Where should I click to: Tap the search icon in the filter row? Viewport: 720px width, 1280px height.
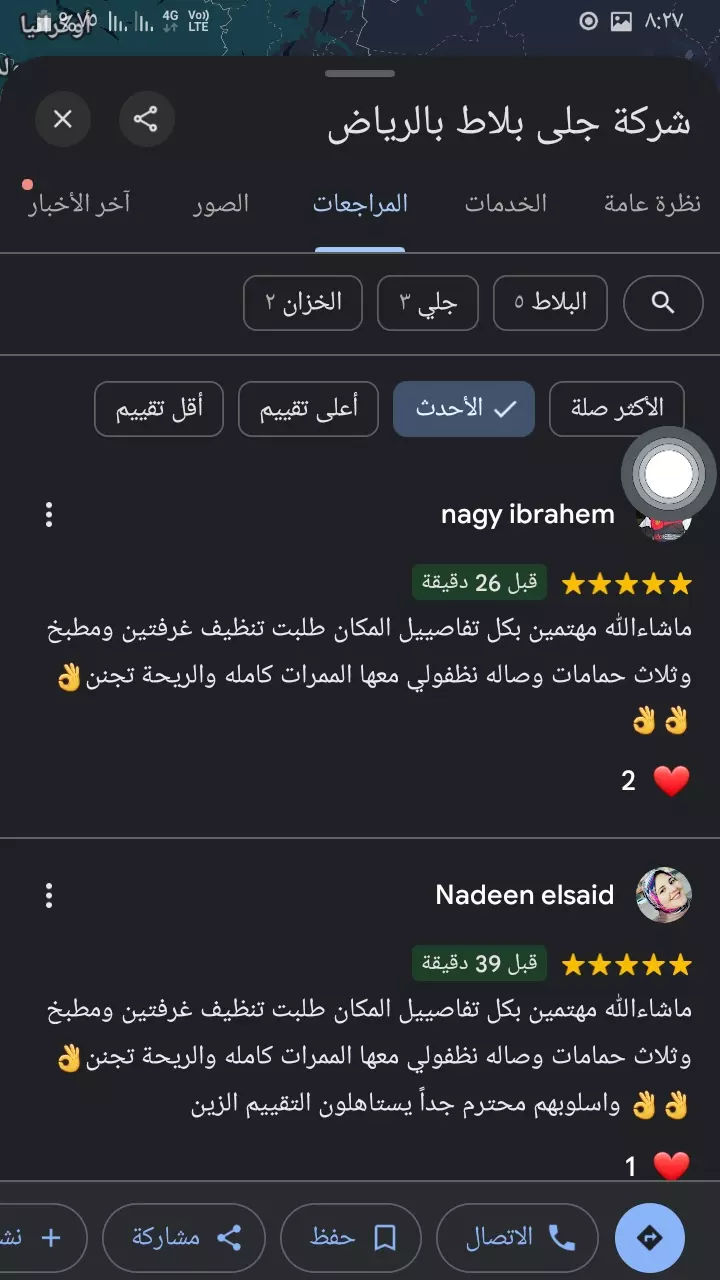click(x=663, y=303)
